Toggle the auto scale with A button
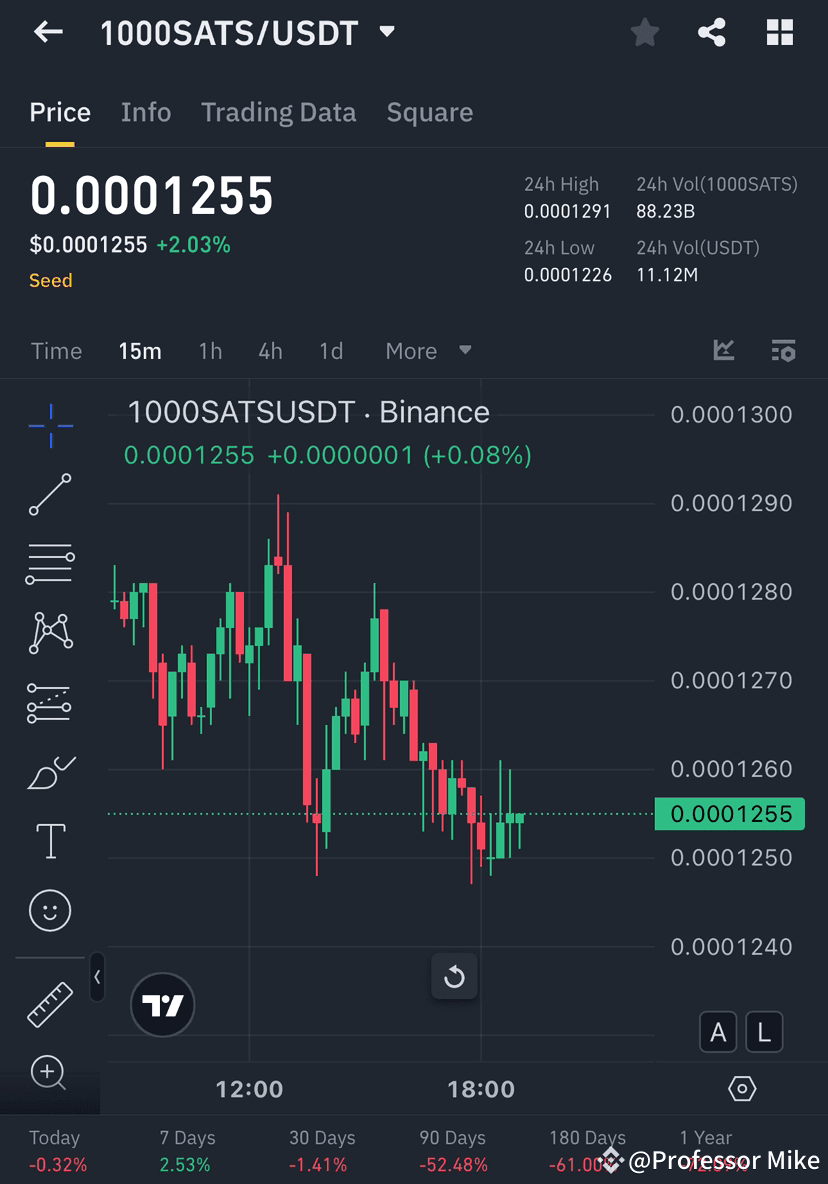Screen dimensions: 828x1184 tap(718, 1032)
